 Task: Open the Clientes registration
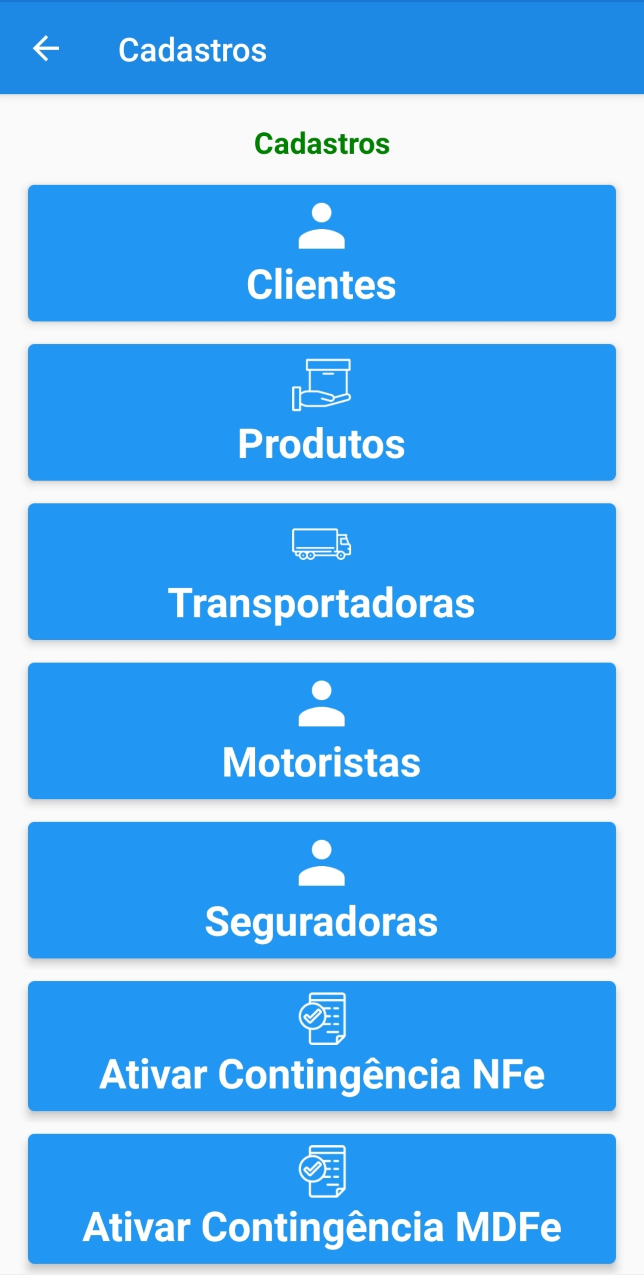(x=321, y=253)
